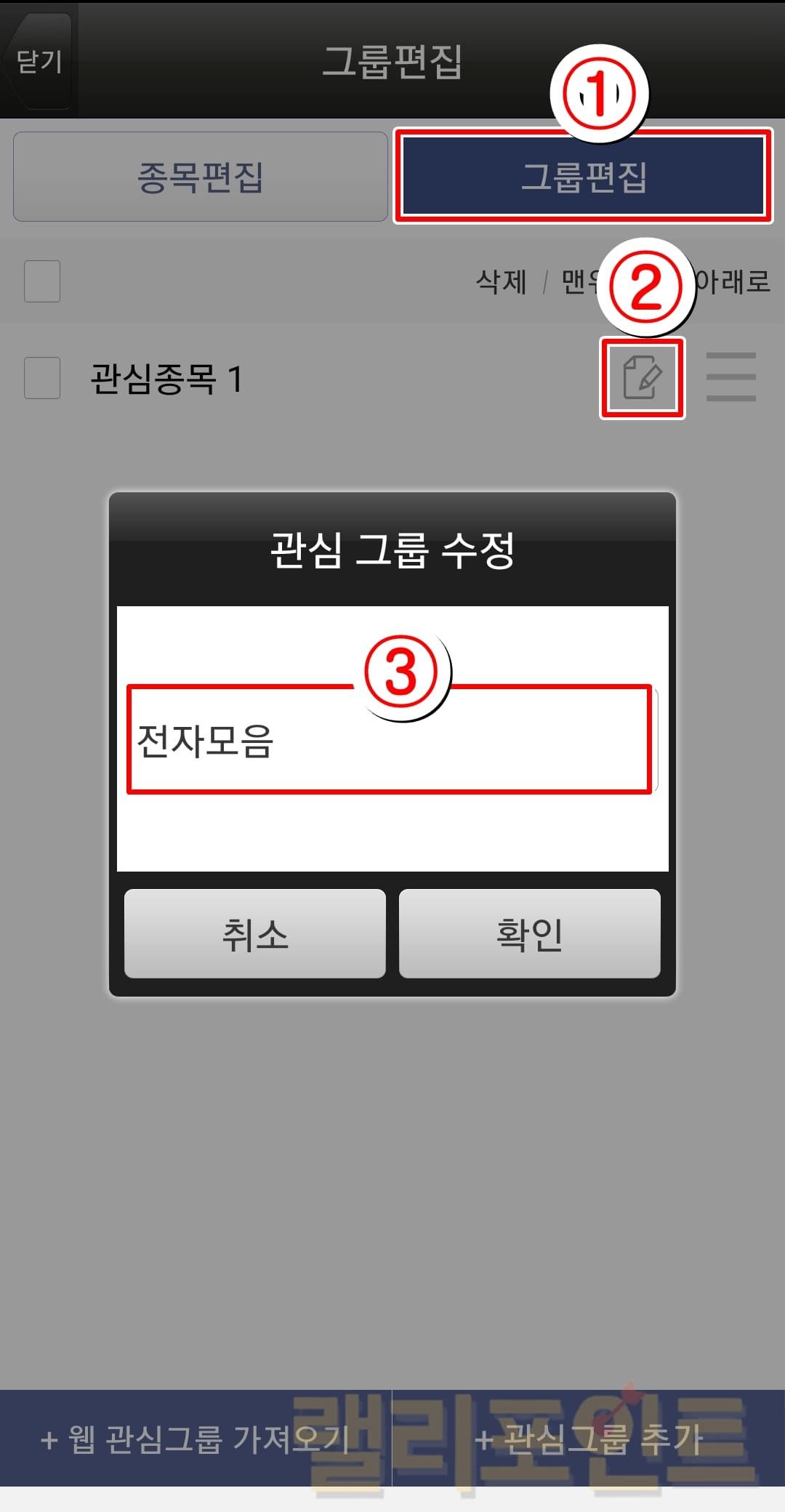785x1512 pixels.
Task: Move selection down with 아래로
Action: (733, 282)
